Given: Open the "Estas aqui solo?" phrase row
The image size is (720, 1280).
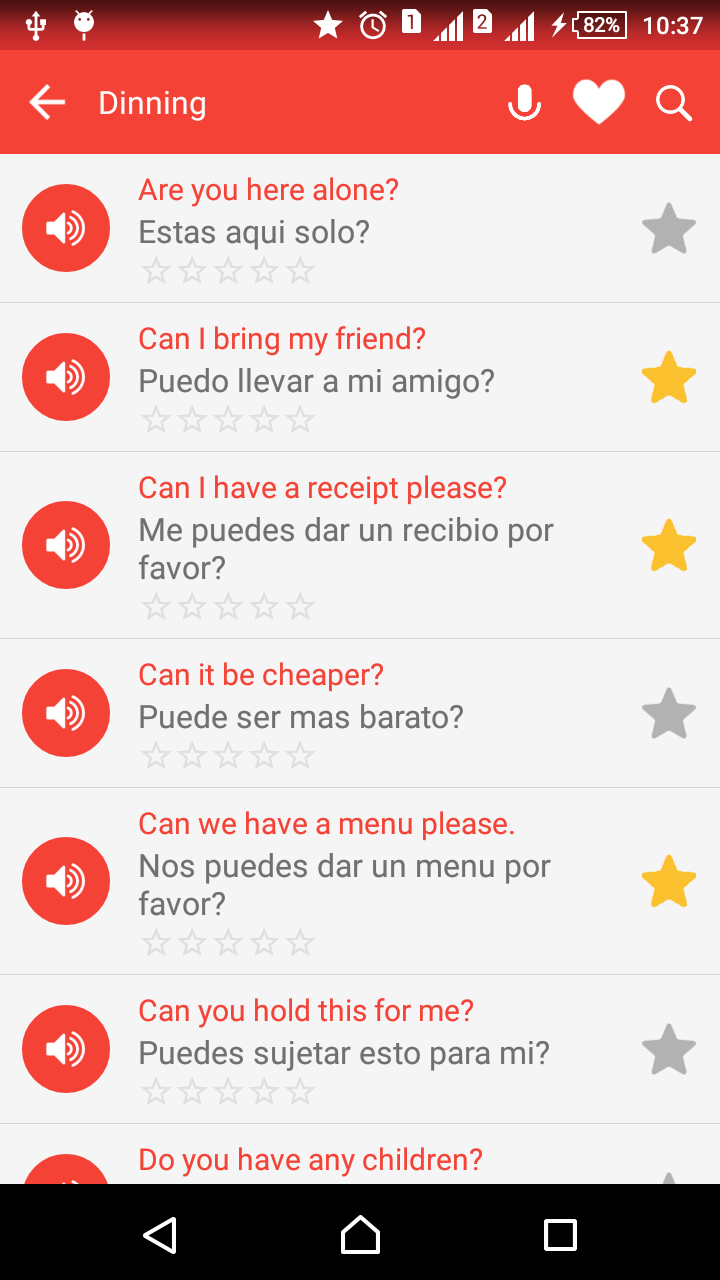Looking at the screenshot, I should click(360, 228).
